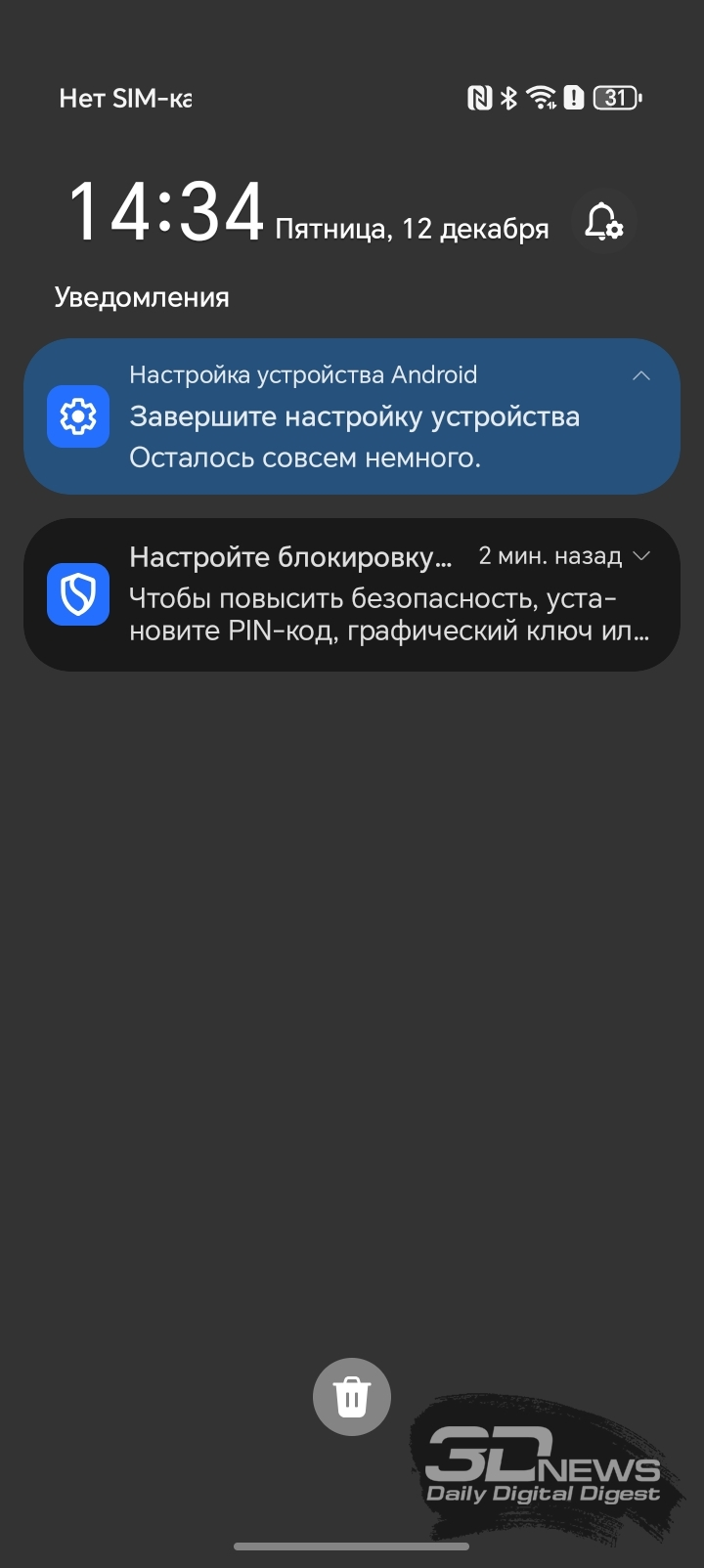Open the Android device setup notification

[x=352, y=417]
